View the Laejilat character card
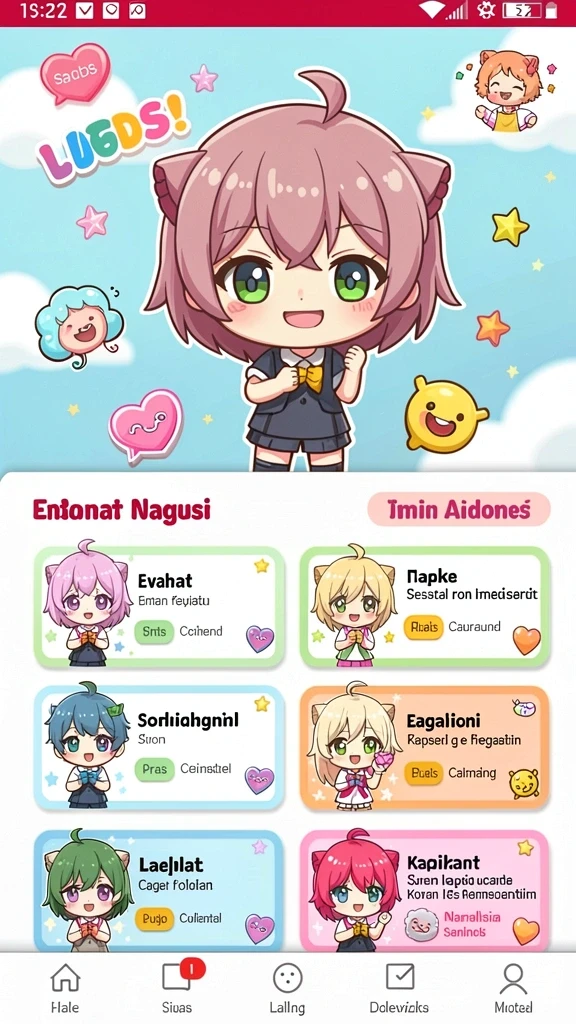This screenshot has height=1024, width=576. 159,891
